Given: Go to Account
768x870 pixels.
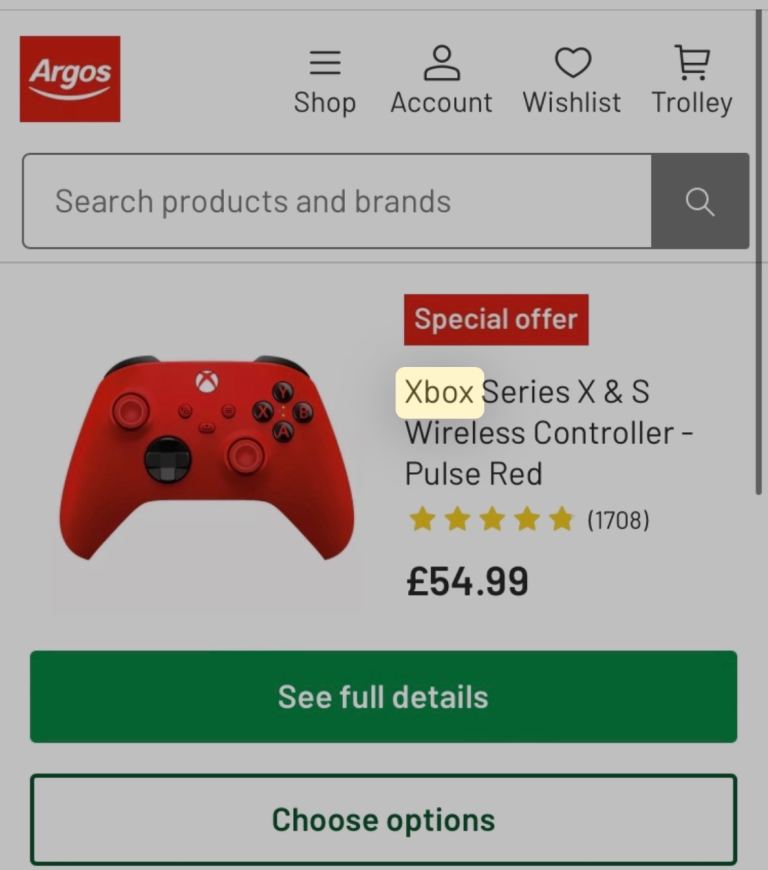Looking at the screenshot, I should [441, 81].
